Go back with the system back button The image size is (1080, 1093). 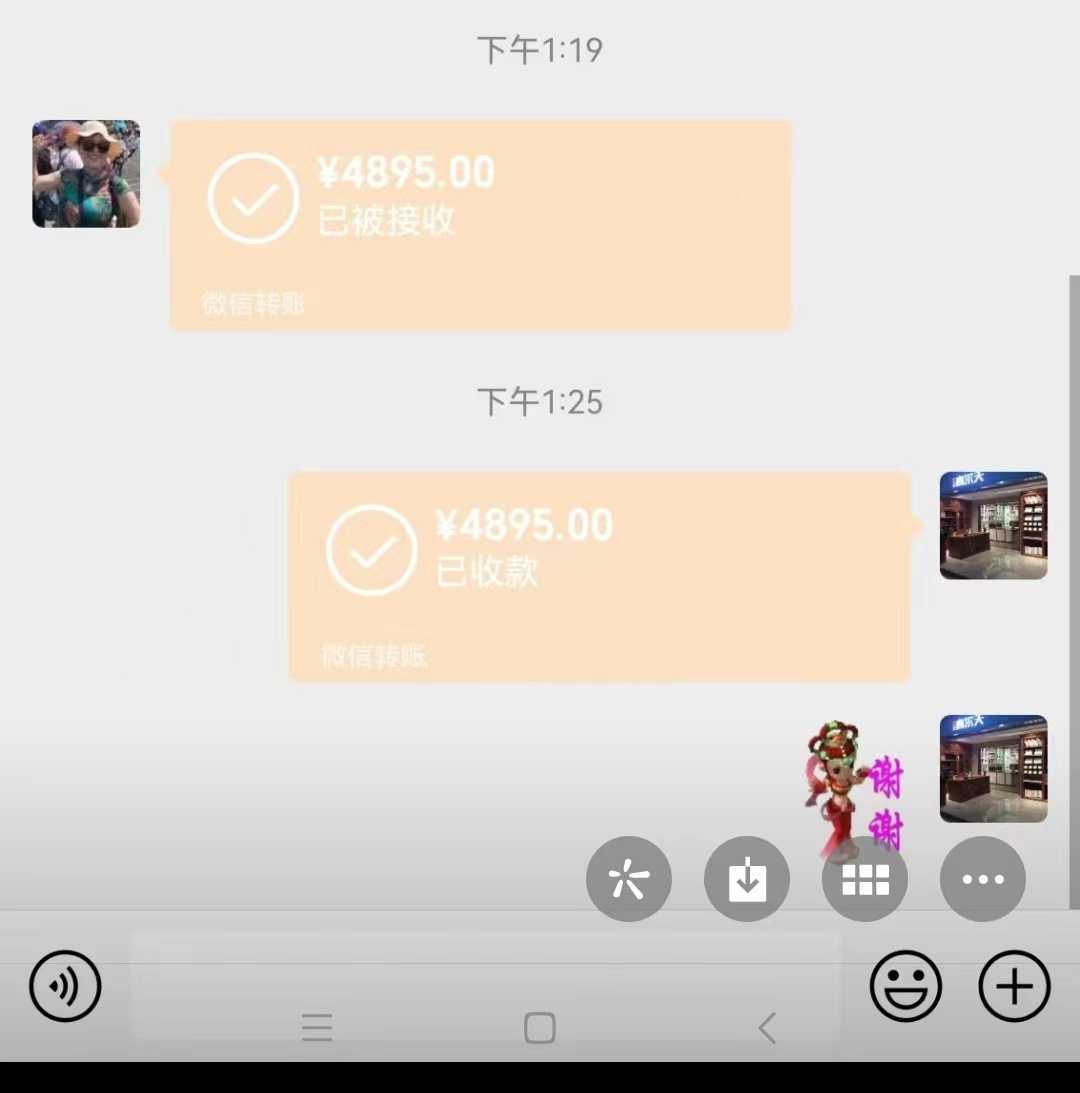767,1028
